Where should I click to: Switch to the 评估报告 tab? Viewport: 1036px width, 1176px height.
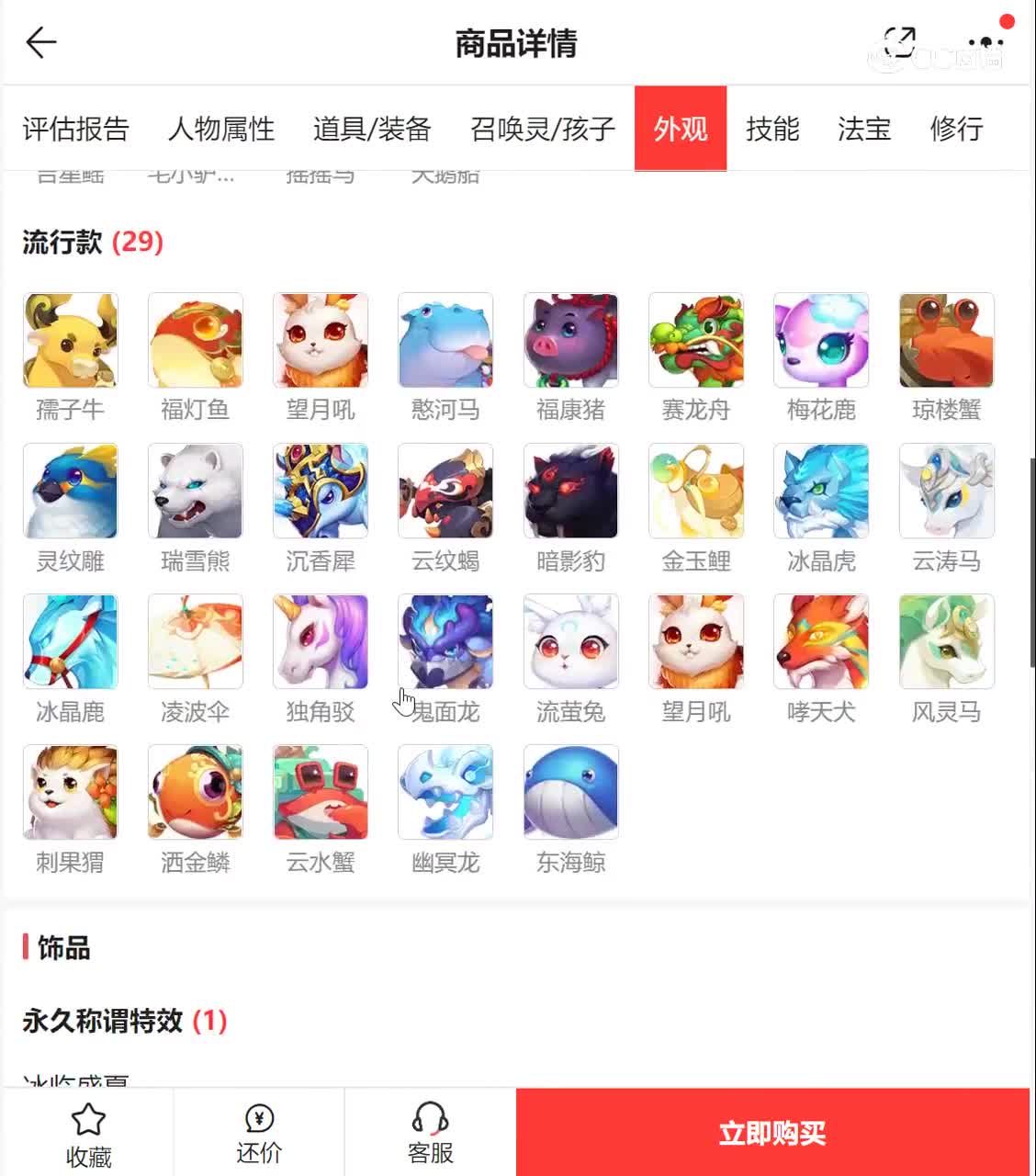(76, 130)
